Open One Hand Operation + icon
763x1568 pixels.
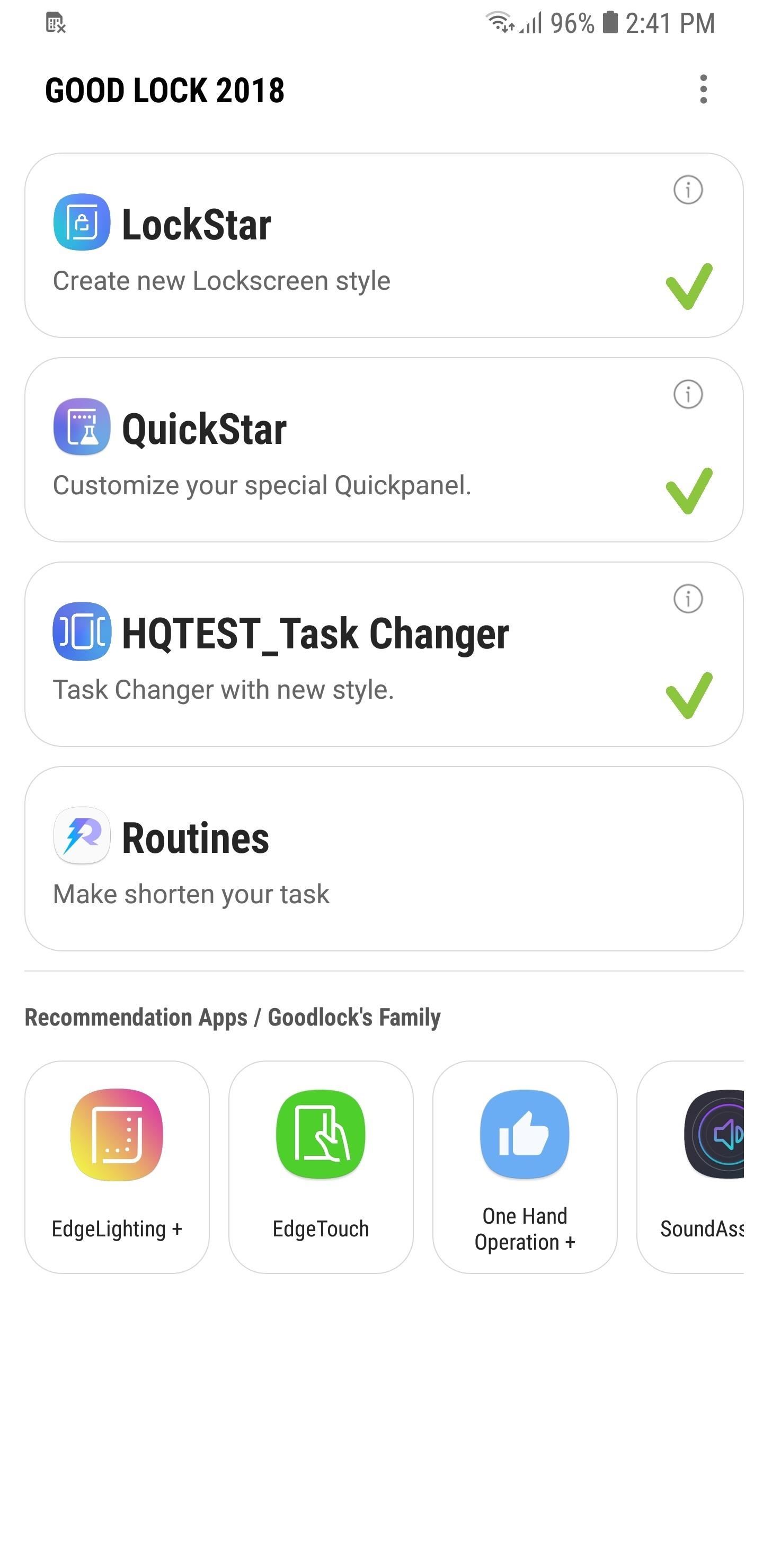[525, 1135]
